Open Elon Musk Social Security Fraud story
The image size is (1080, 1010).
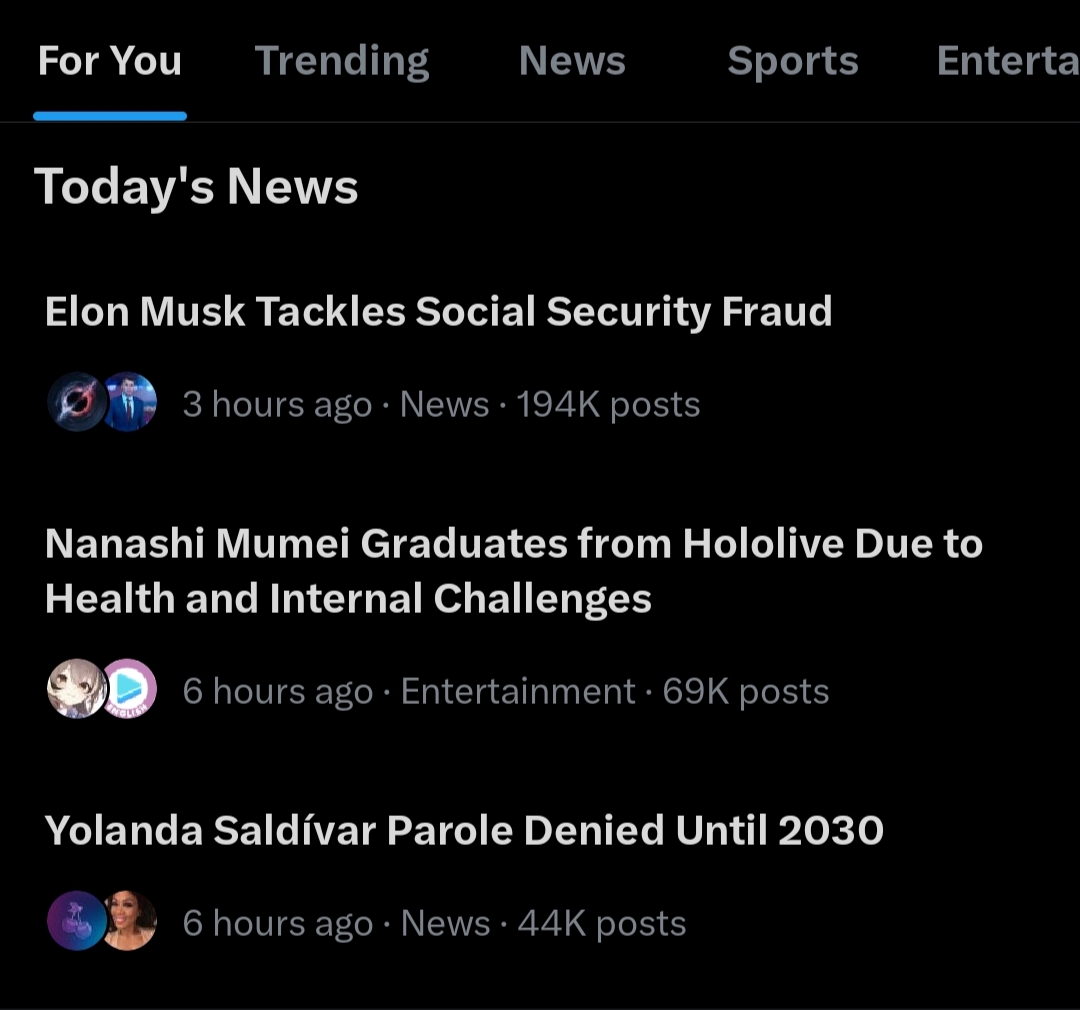(x=438, y=313)
